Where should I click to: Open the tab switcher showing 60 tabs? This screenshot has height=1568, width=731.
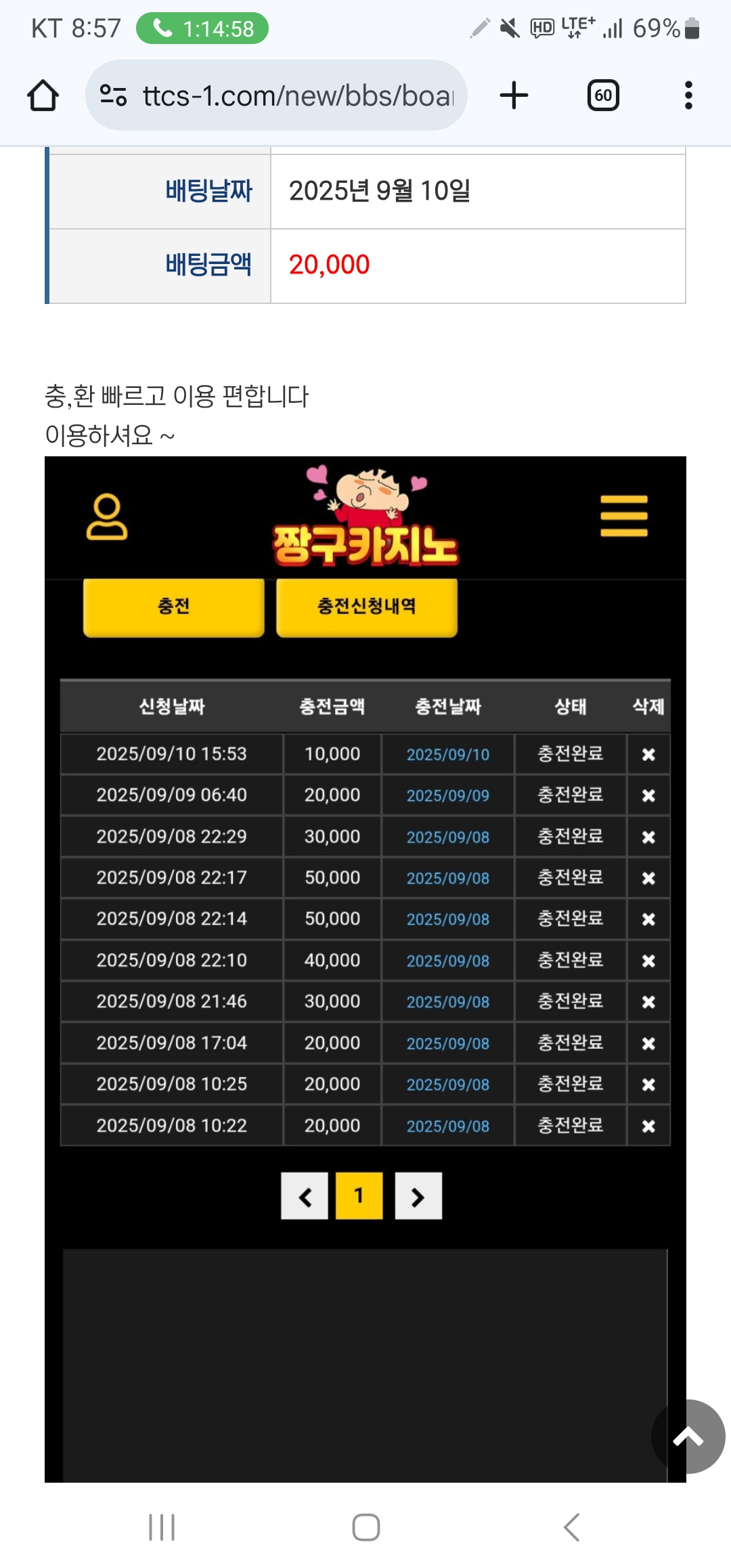[603, 95]
